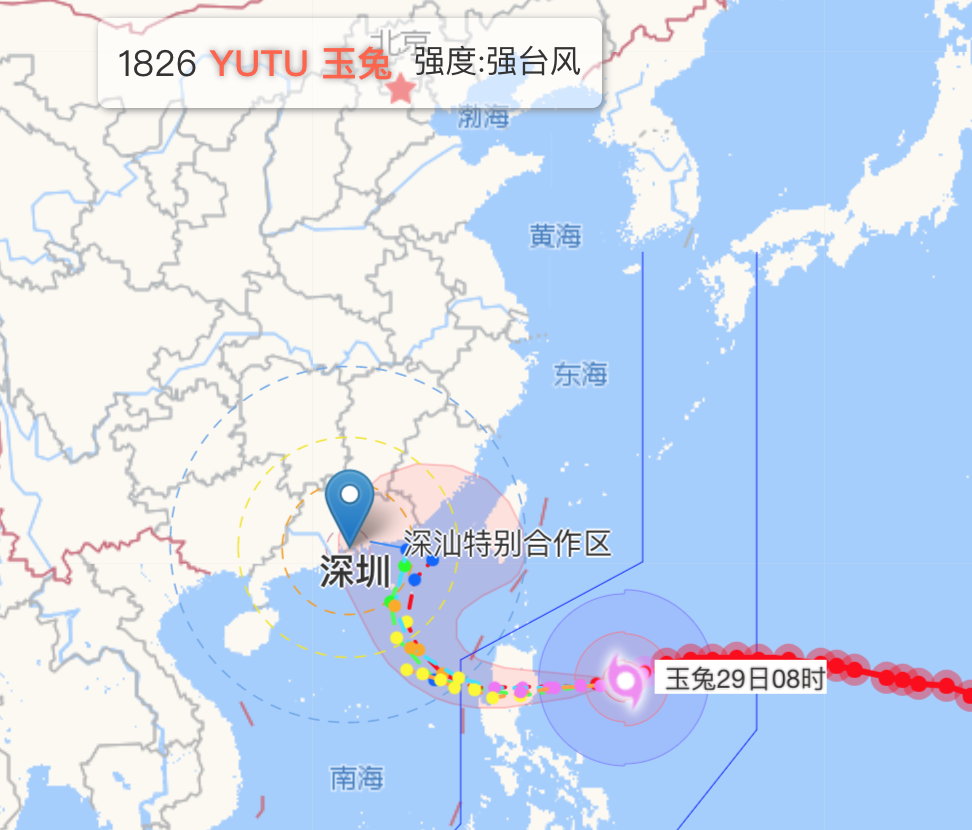The image size is (972, 830).
Task: Open the 1826 YUTU typhoon info card
Action: (349, 63)
